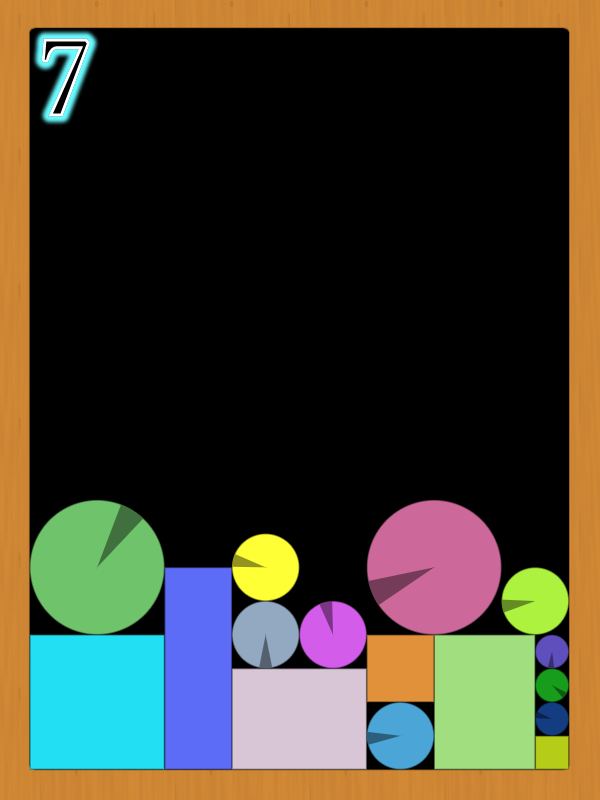Image resolution: width=600 pixels, height=800 pixels.
Task: Select the tall blue rectangle
Action: [x=198, y=668]
